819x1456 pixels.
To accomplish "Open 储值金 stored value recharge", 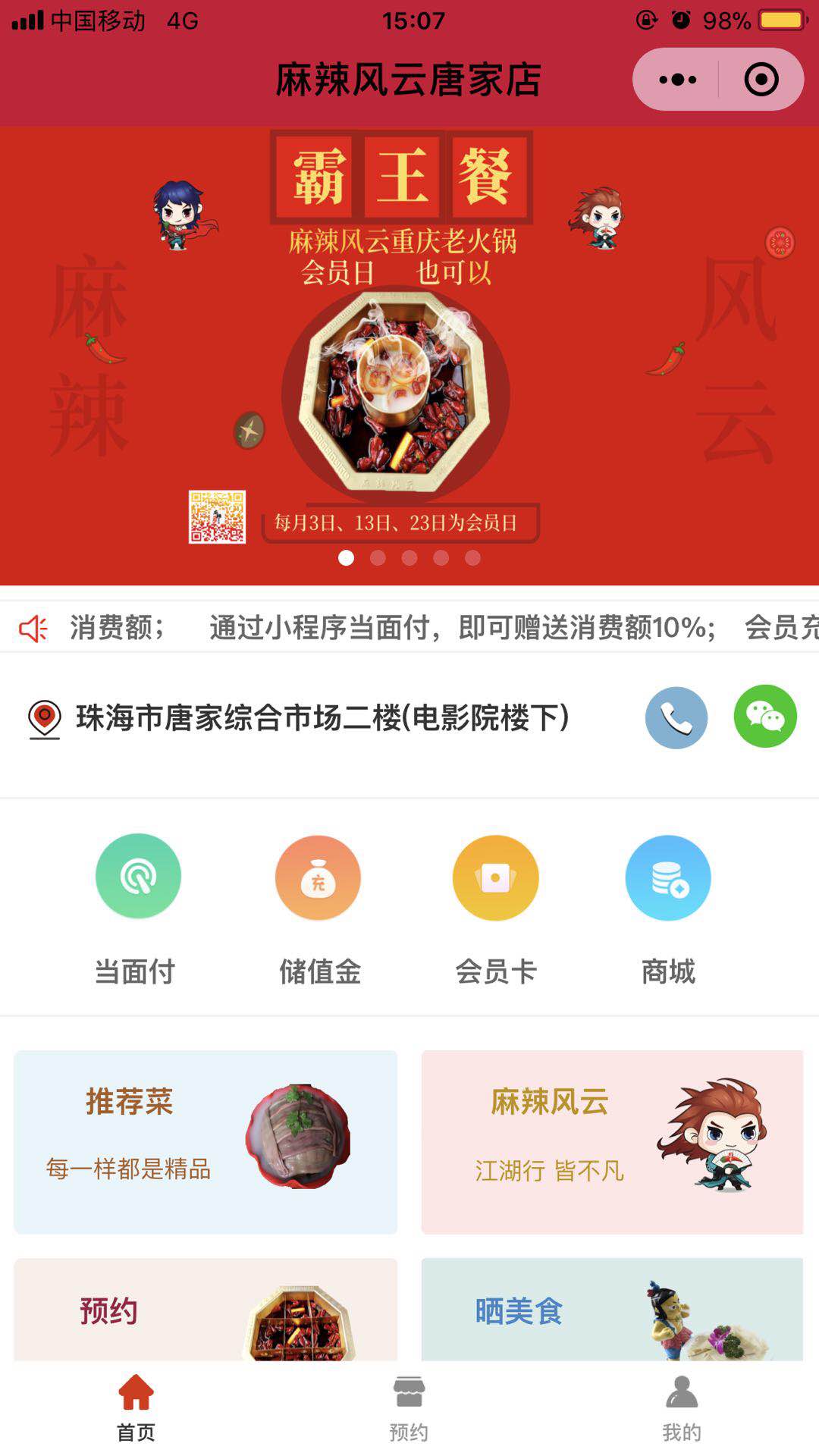I will 318,908.
